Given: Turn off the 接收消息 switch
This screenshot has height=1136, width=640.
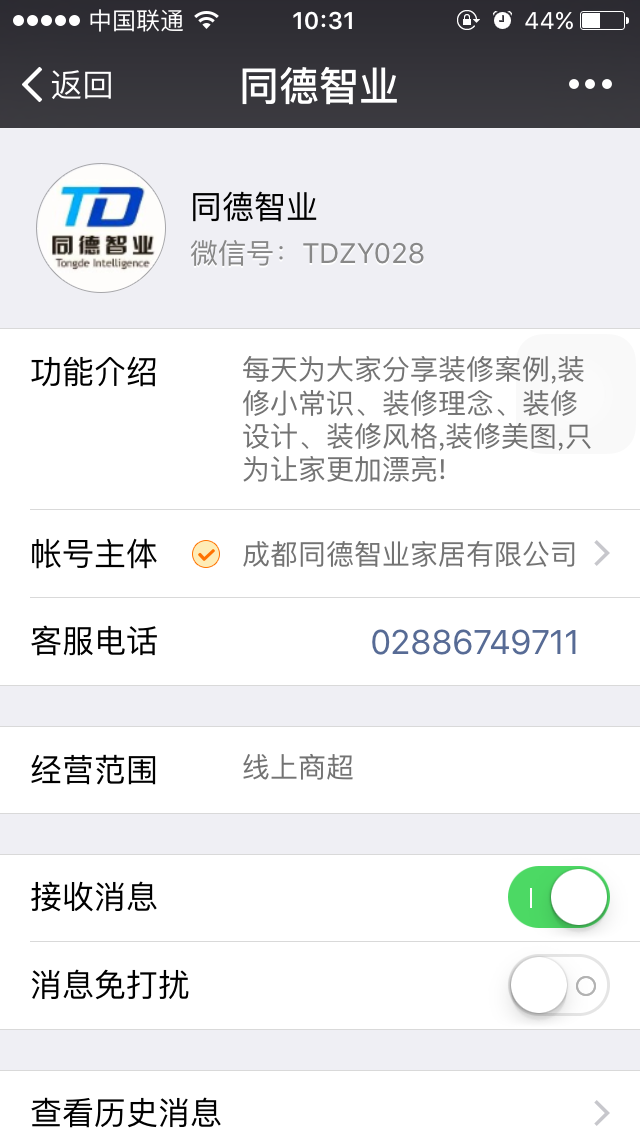Looking at the screenshot, I should pos(559,898).
